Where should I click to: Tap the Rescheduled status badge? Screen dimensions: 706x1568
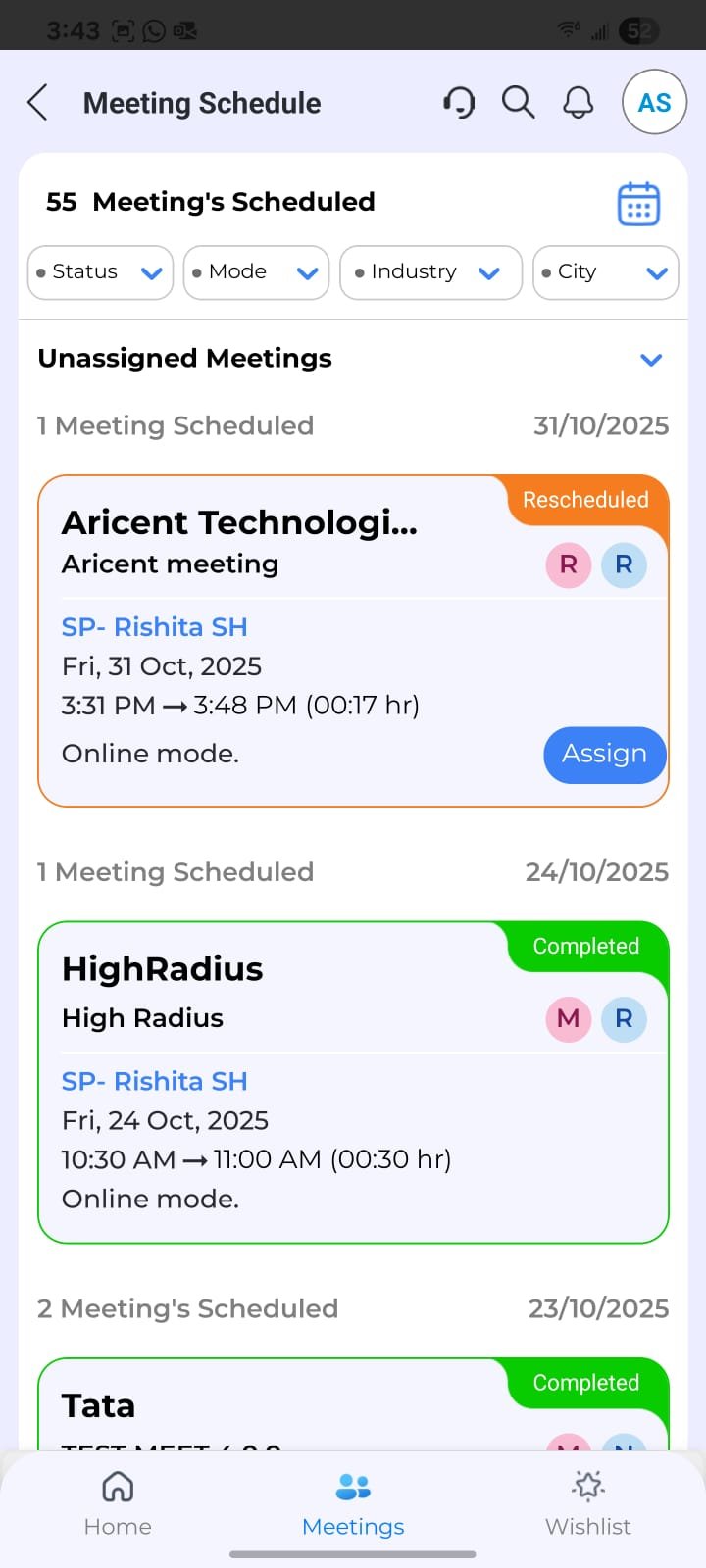coord(585,500)
